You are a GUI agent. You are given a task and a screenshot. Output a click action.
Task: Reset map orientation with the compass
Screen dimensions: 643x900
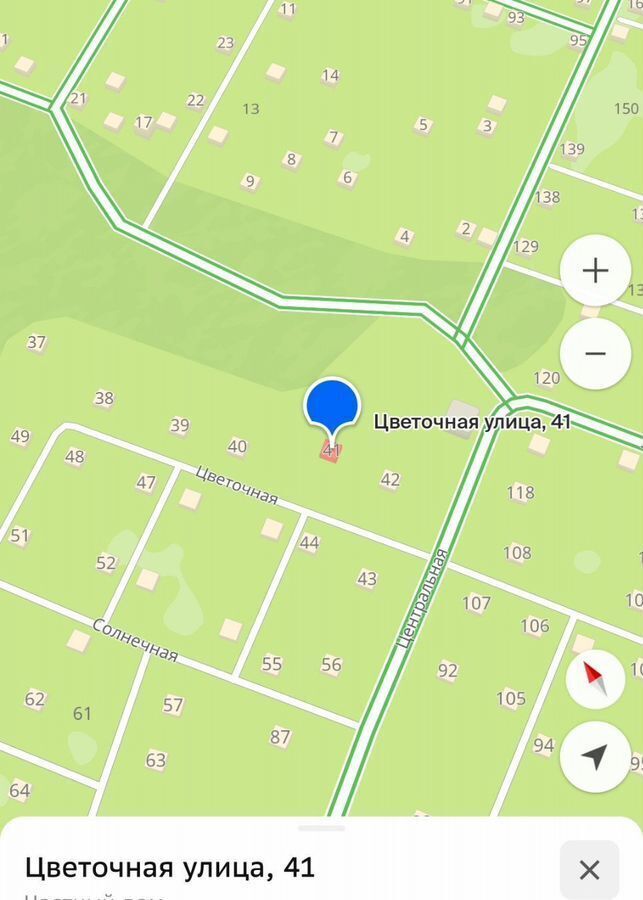595,679
